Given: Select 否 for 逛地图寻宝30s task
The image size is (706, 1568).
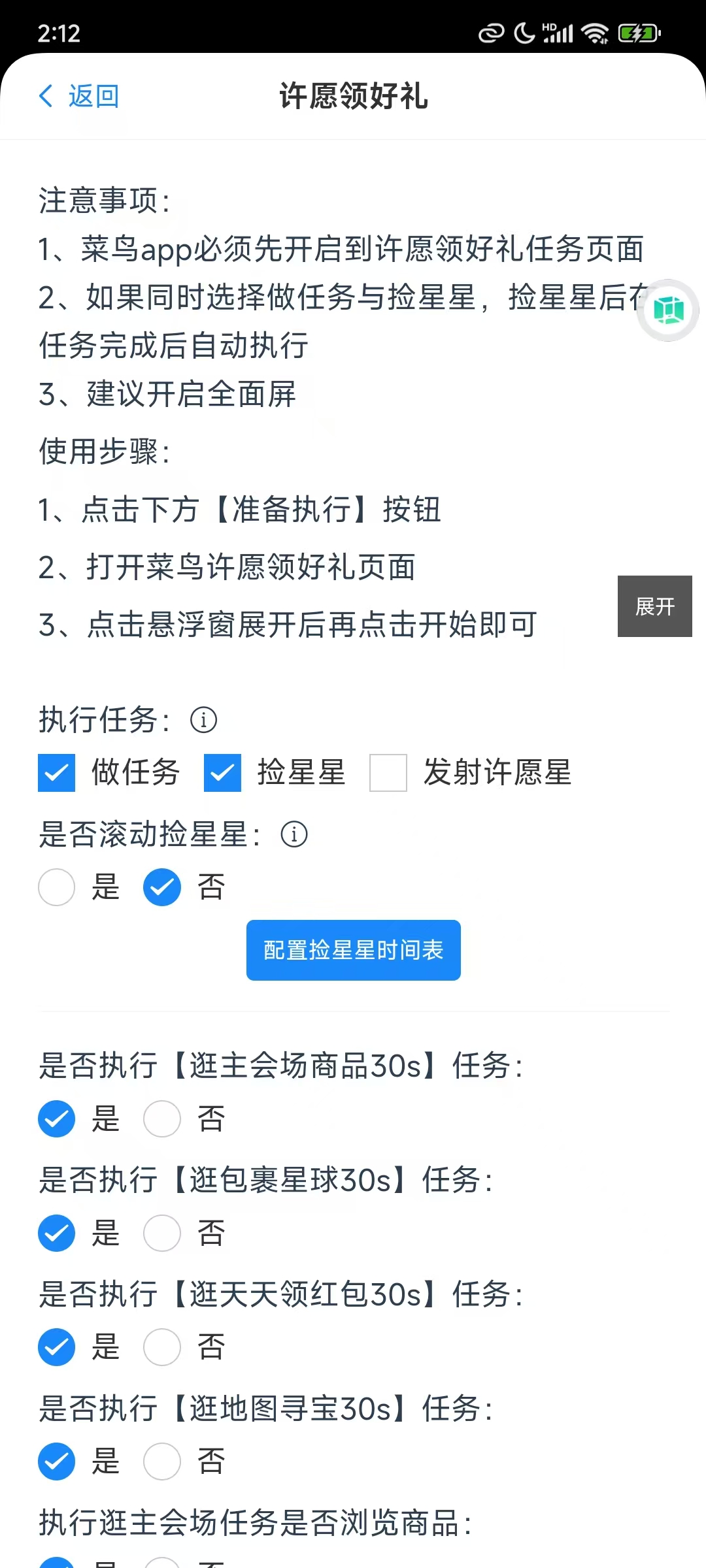Looking at the screenshot, I should pyautogui.click(x=162, y=1462).
